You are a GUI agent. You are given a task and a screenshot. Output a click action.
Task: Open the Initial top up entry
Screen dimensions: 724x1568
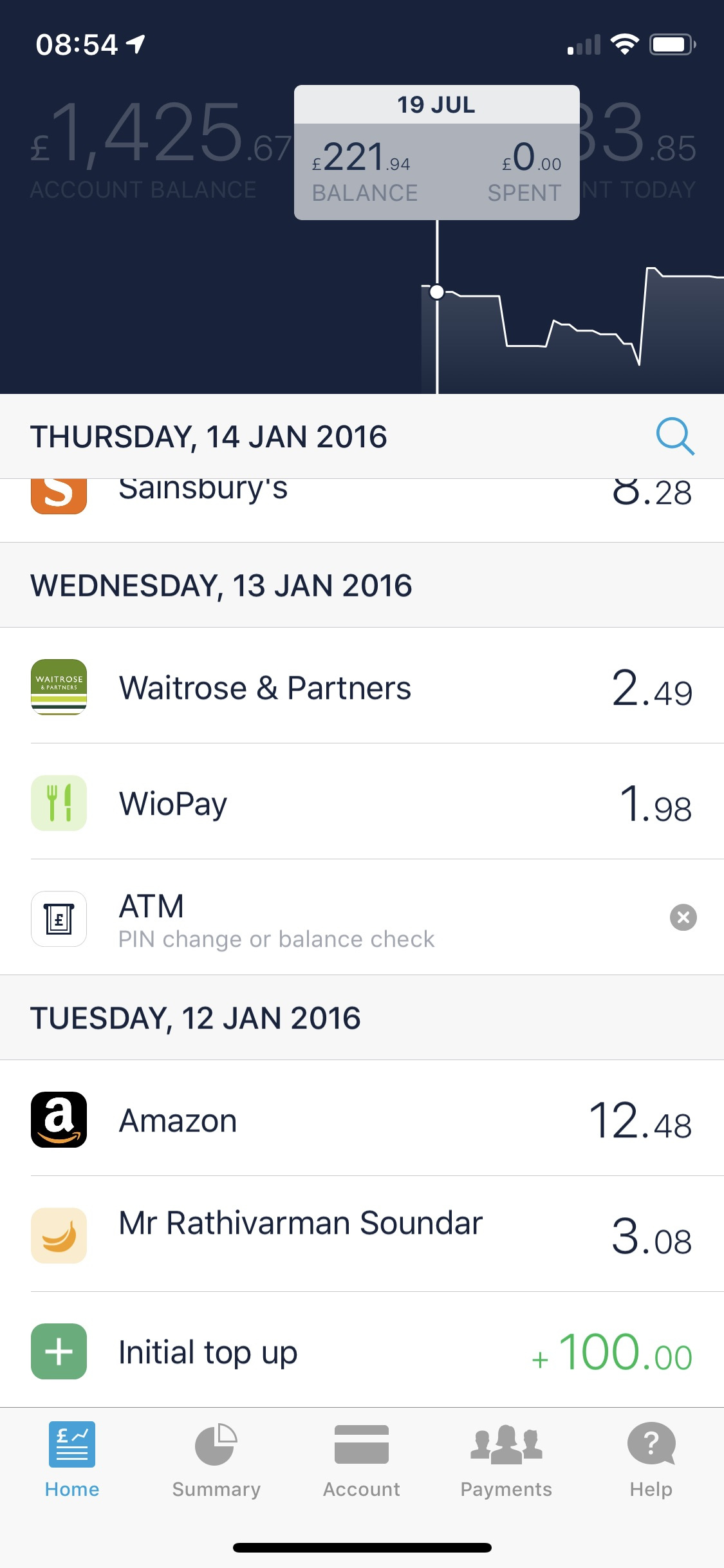coord(362,1351)
